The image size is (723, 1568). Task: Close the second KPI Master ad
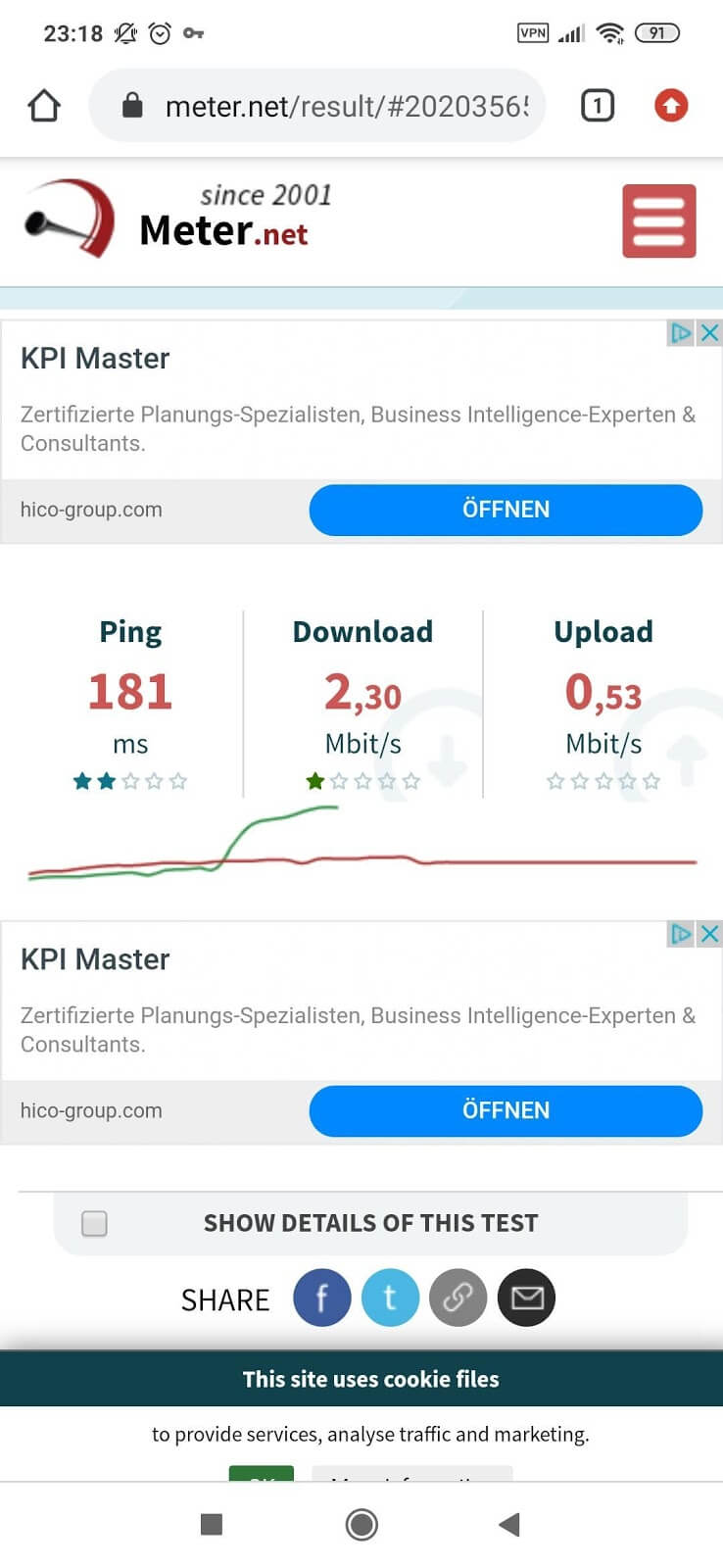click(x=710, y=934)
